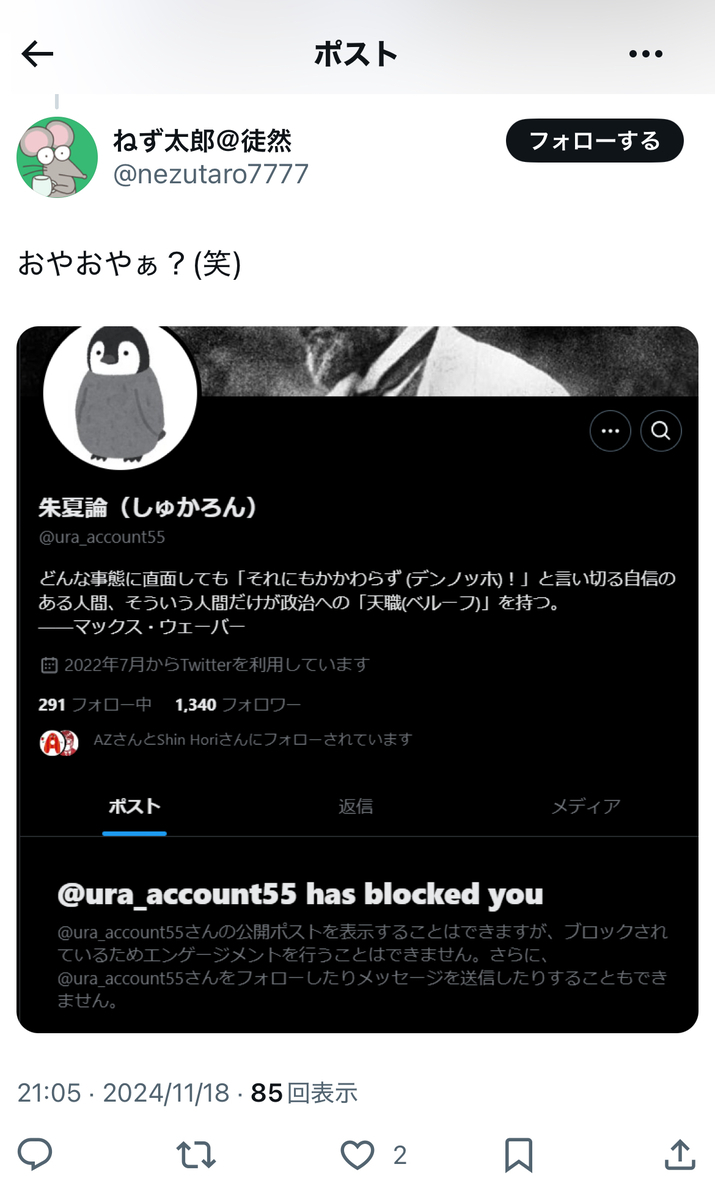Screen dimensions: 715x1200
Task: Reply to this post
Action: coord(35,1154)
